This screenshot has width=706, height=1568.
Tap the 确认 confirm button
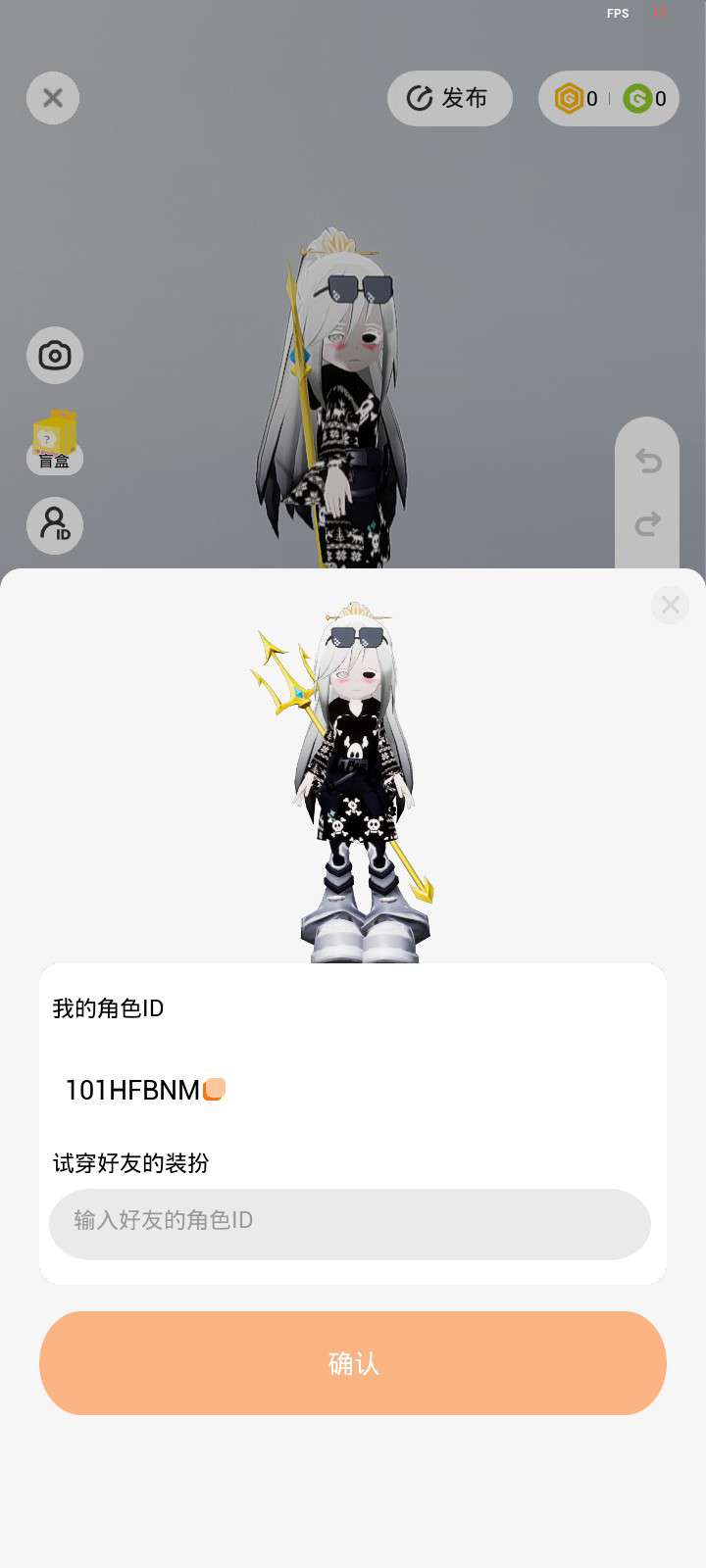pos(353,1363)
